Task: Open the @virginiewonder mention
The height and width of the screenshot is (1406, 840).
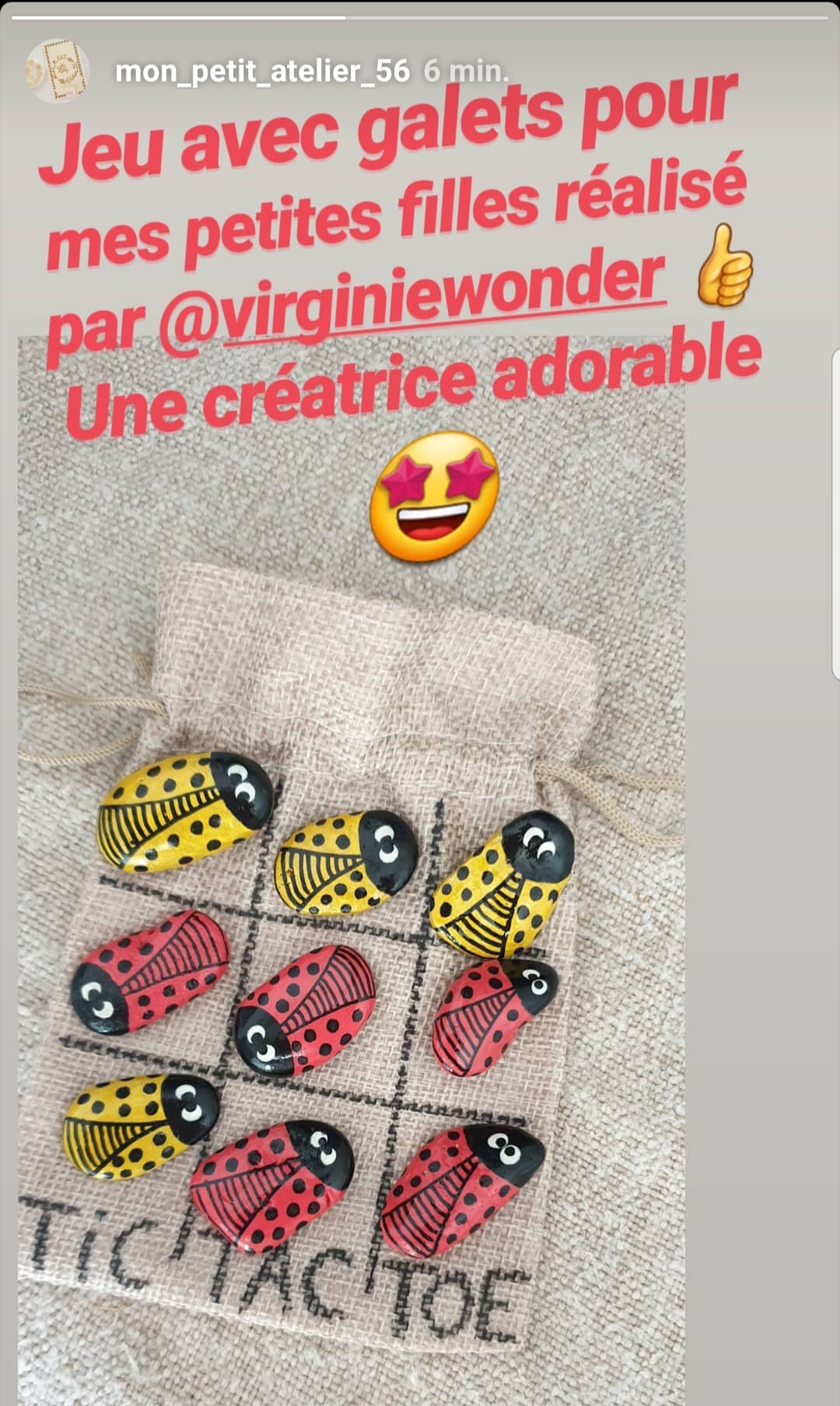Action: (413, 293)
